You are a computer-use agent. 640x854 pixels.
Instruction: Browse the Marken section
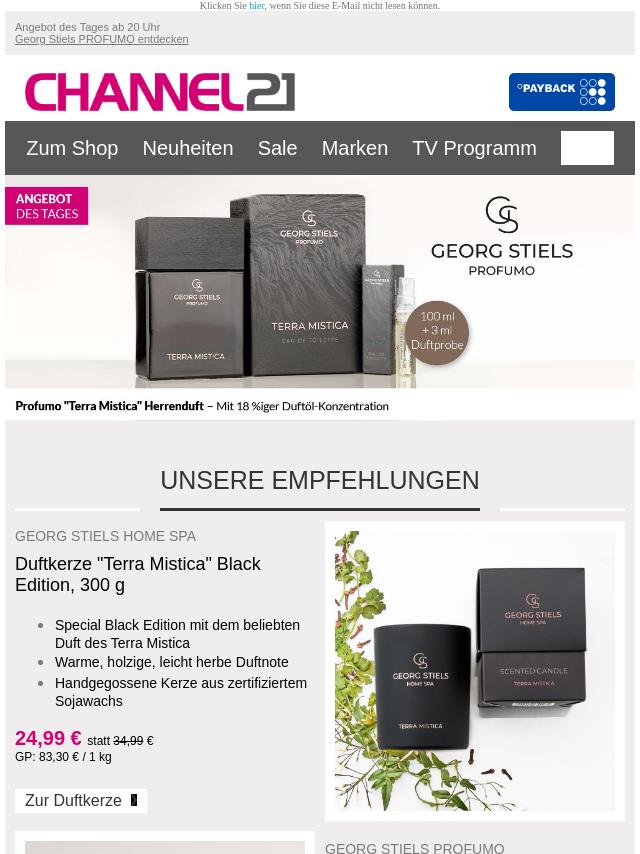click(354, 148)
